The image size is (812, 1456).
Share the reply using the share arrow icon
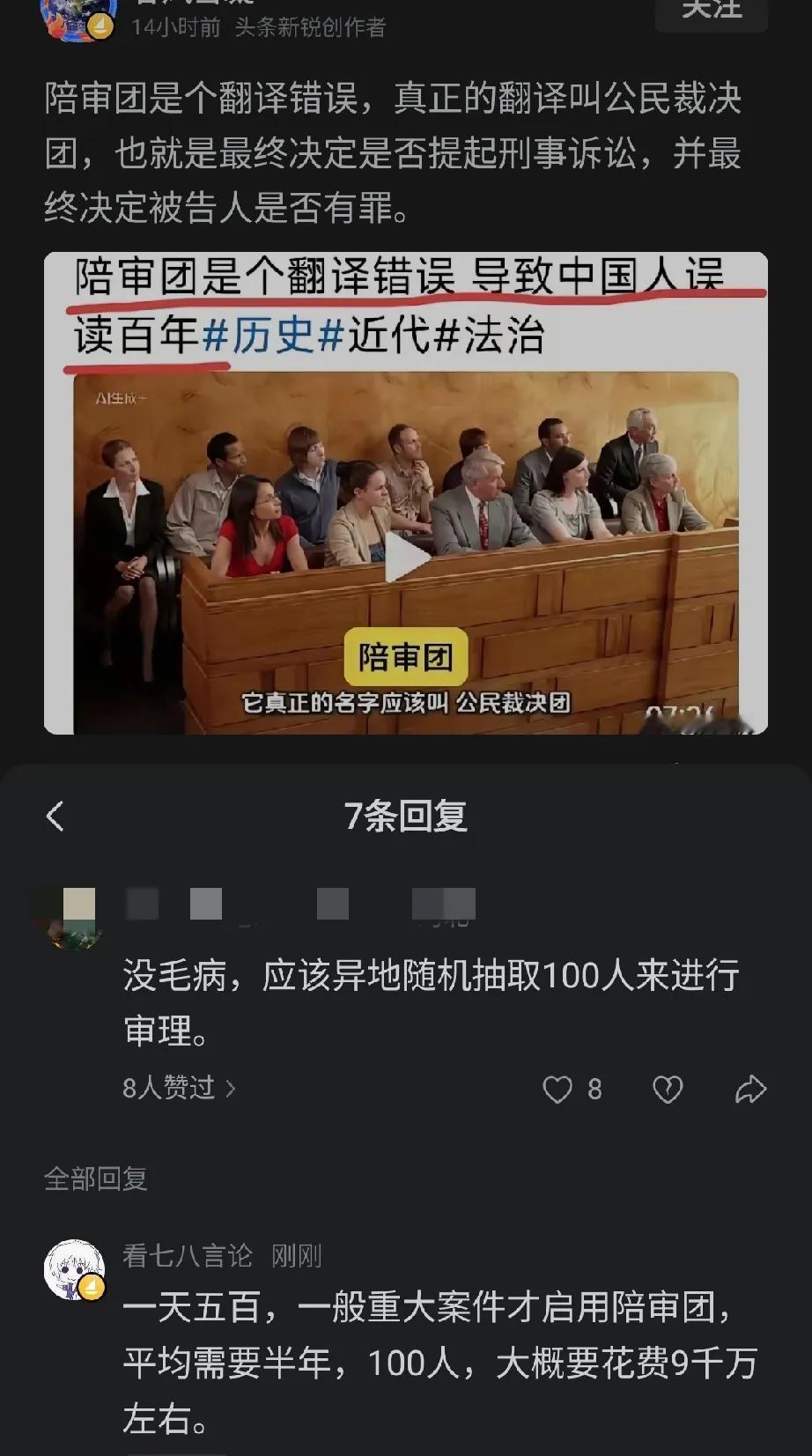(x=749, y=1090)
